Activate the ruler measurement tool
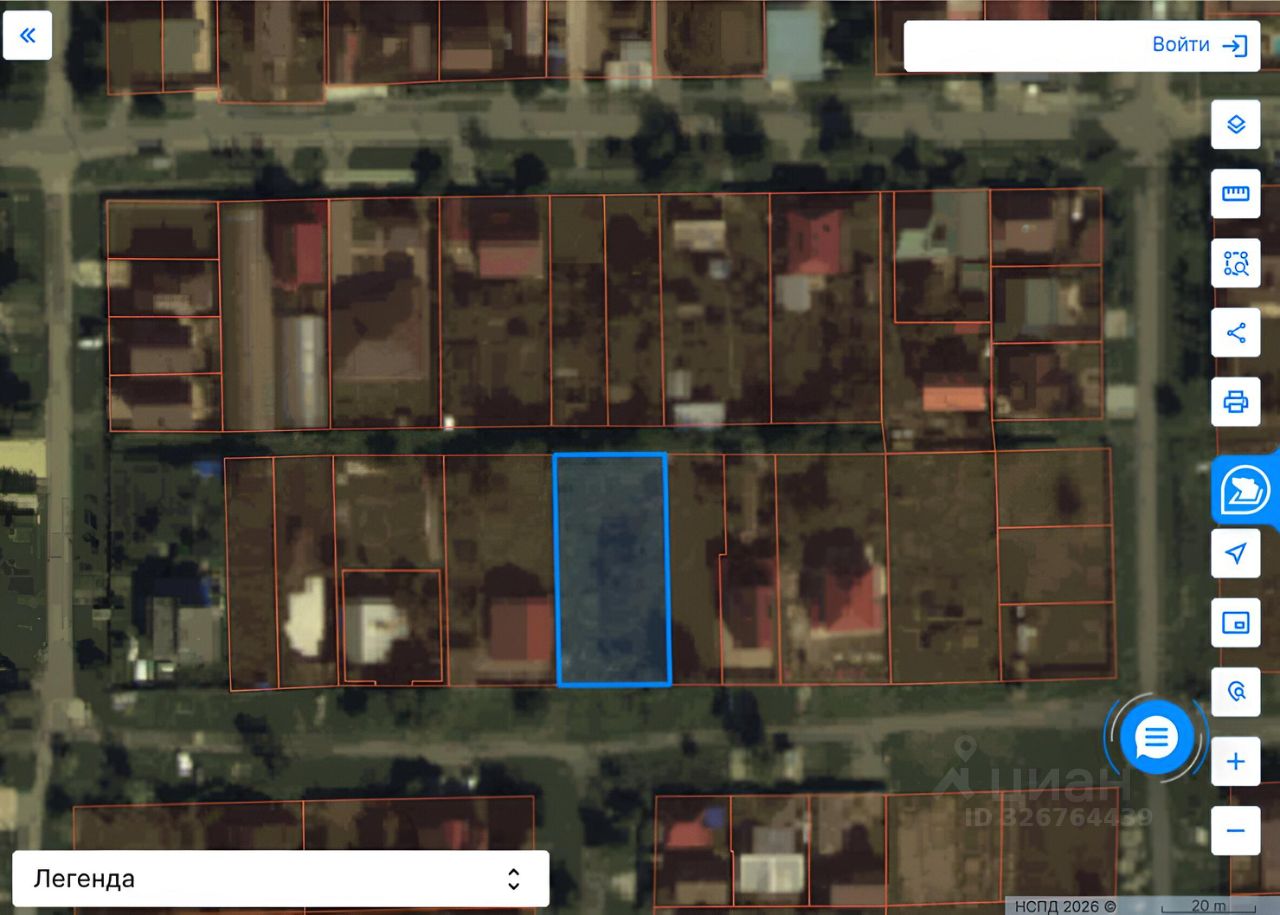 point(1235,194)
